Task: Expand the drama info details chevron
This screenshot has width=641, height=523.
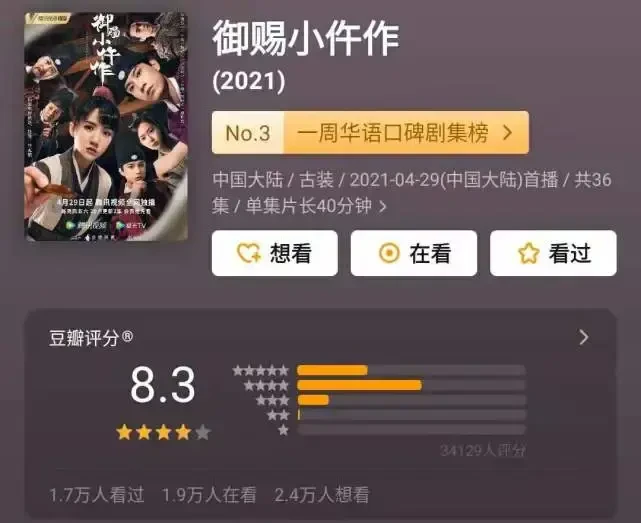Action: pyautogui.click(x=383, y=207)
